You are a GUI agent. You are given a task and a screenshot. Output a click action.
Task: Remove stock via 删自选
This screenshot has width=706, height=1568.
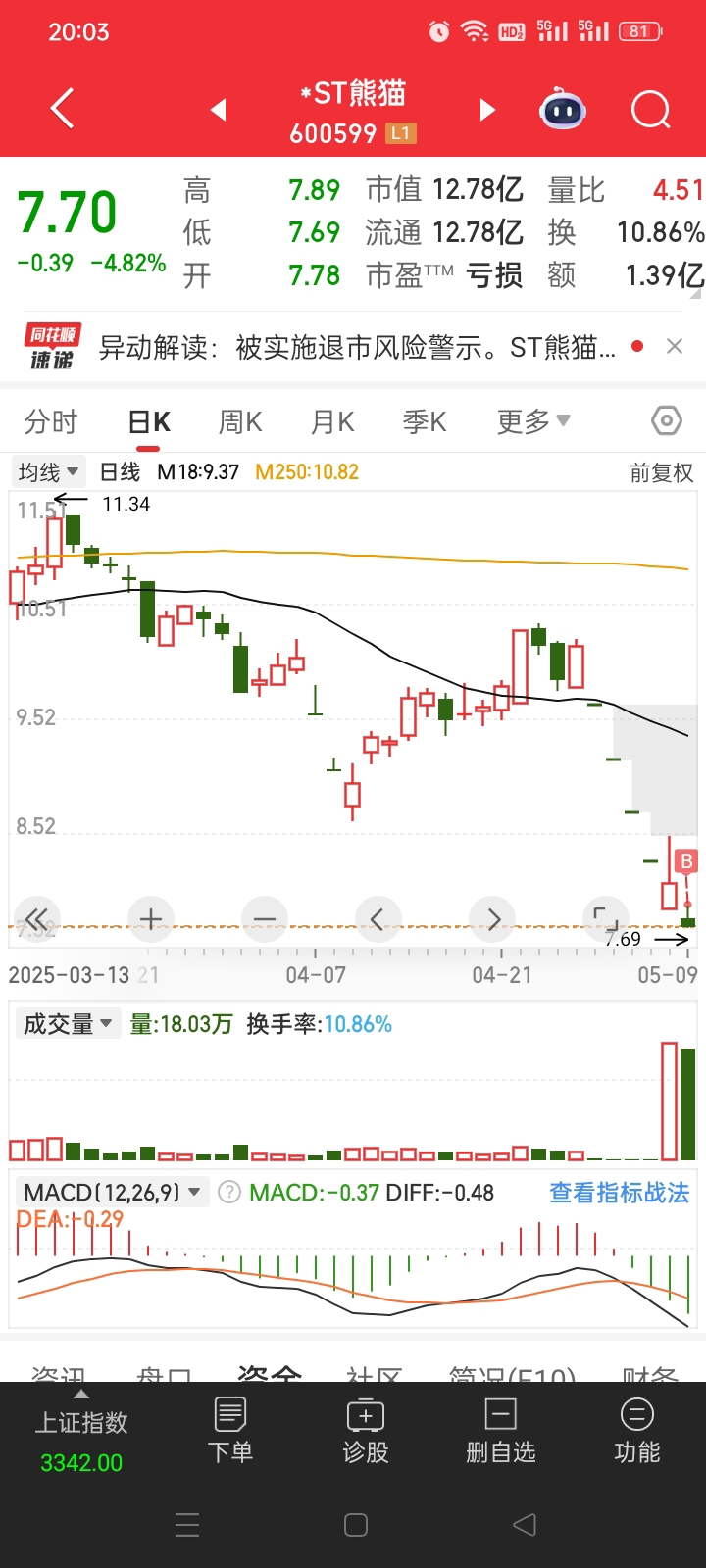click(x=501, y=1430)
